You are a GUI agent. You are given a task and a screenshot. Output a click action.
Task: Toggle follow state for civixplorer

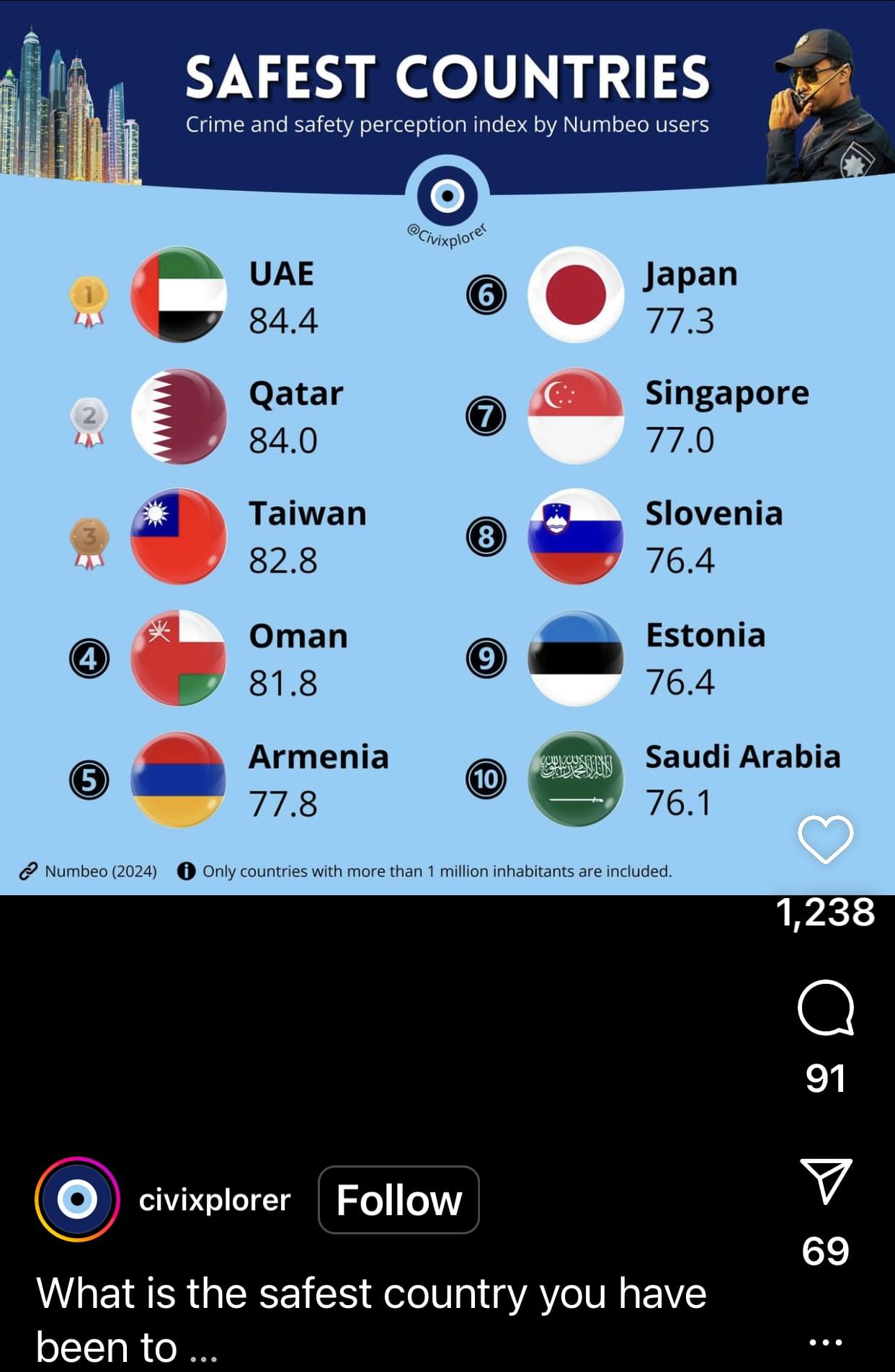[398, 1200]
